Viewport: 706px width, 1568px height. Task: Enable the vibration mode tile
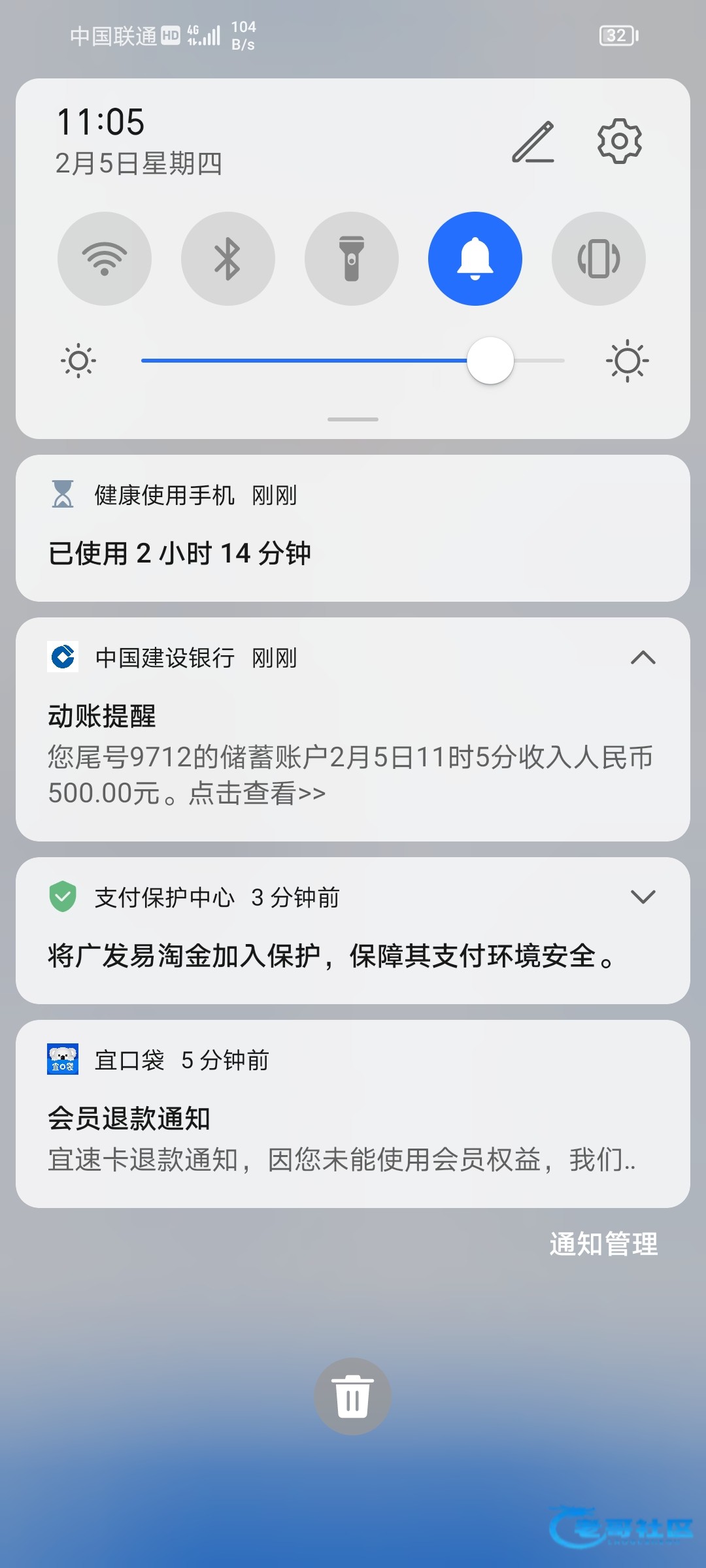(x=599, y=259)
